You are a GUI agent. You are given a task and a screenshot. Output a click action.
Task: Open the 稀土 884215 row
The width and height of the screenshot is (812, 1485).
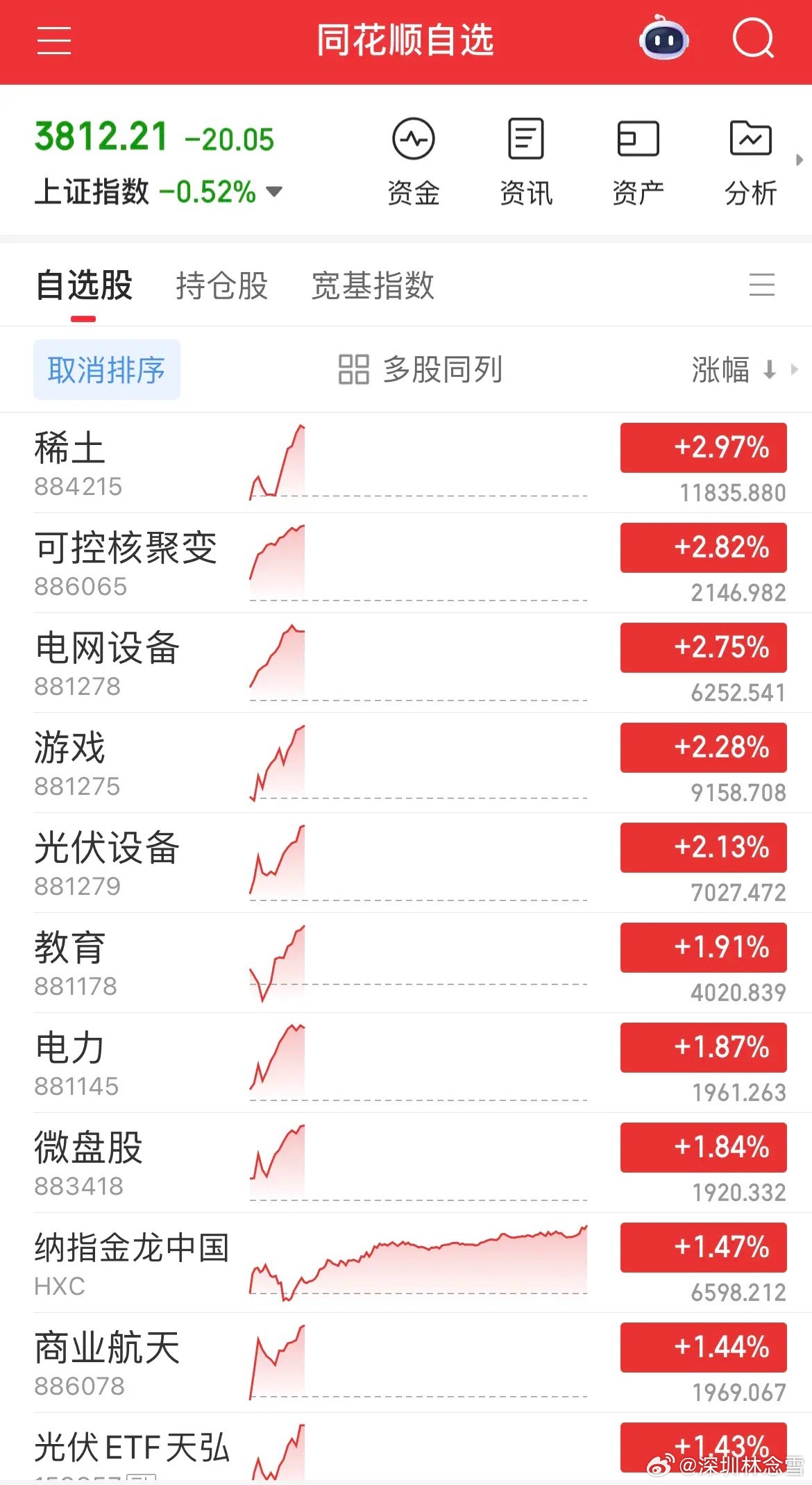406,463
